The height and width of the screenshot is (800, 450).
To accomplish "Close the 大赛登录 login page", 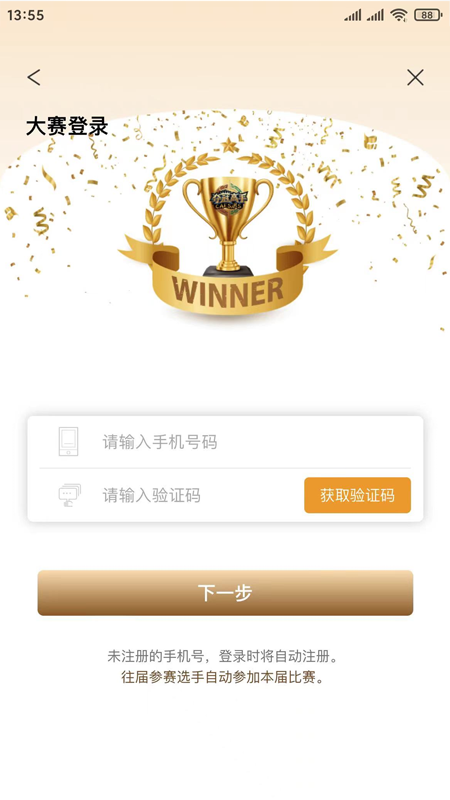I will coord(415,78).
